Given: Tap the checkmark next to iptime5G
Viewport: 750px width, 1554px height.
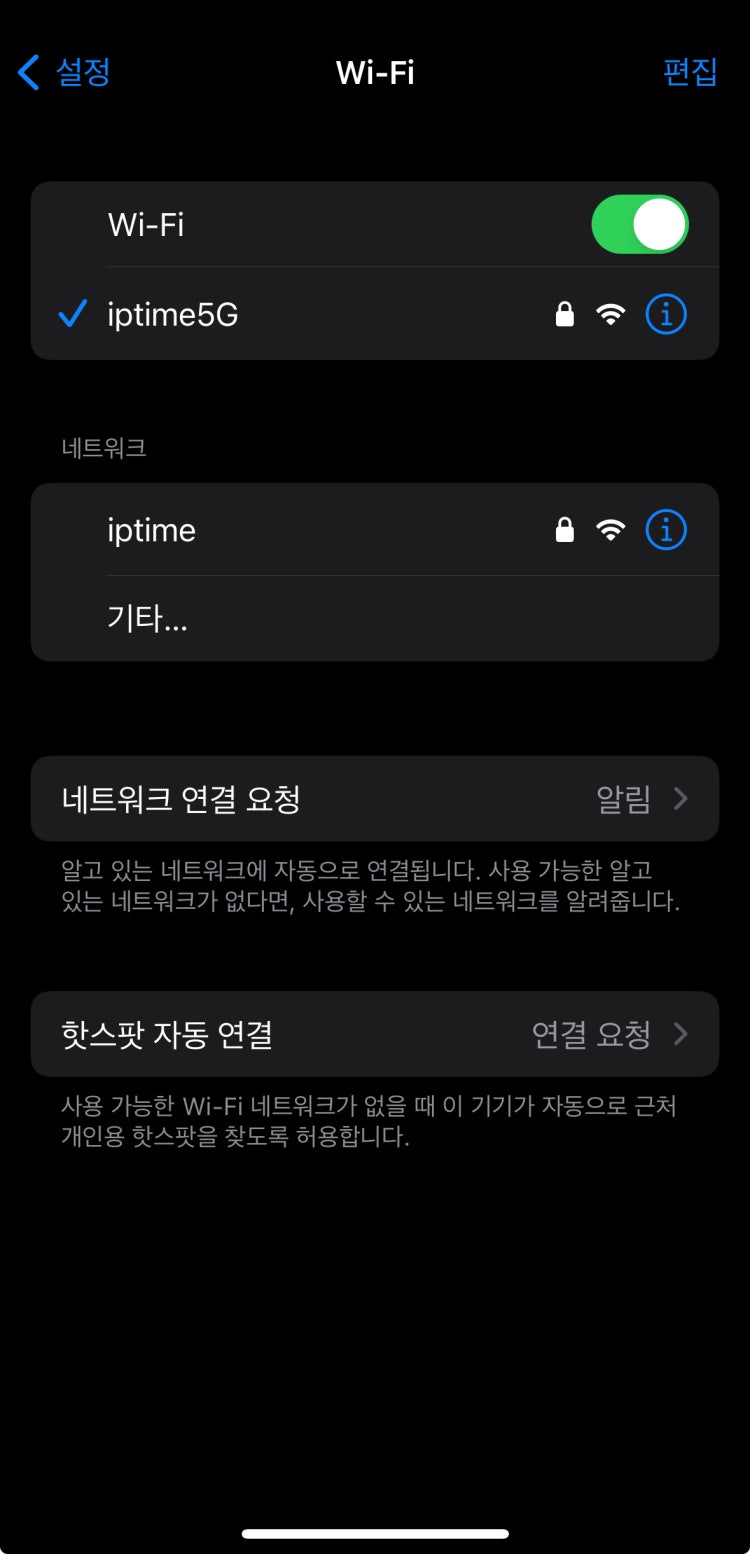Looking at the screenshot, I should click(71, 313).
